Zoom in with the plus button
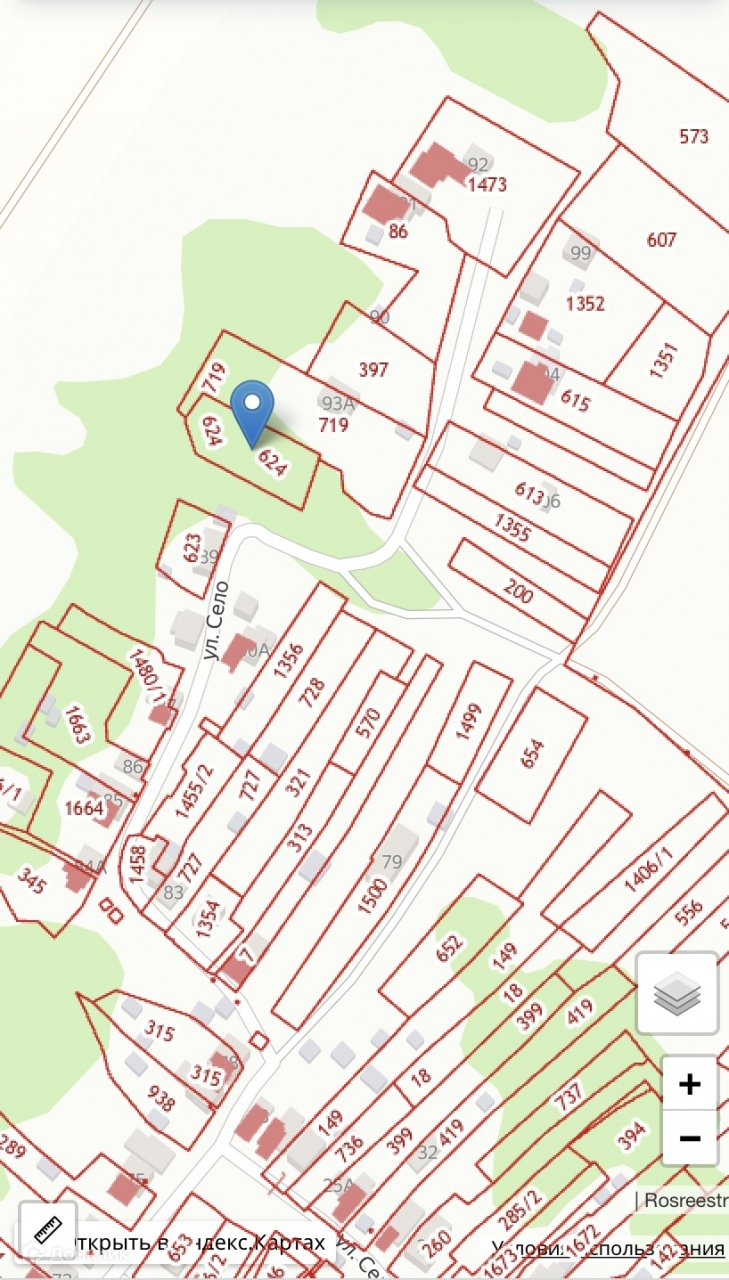729x1280 pixels. pos(690,1084)
